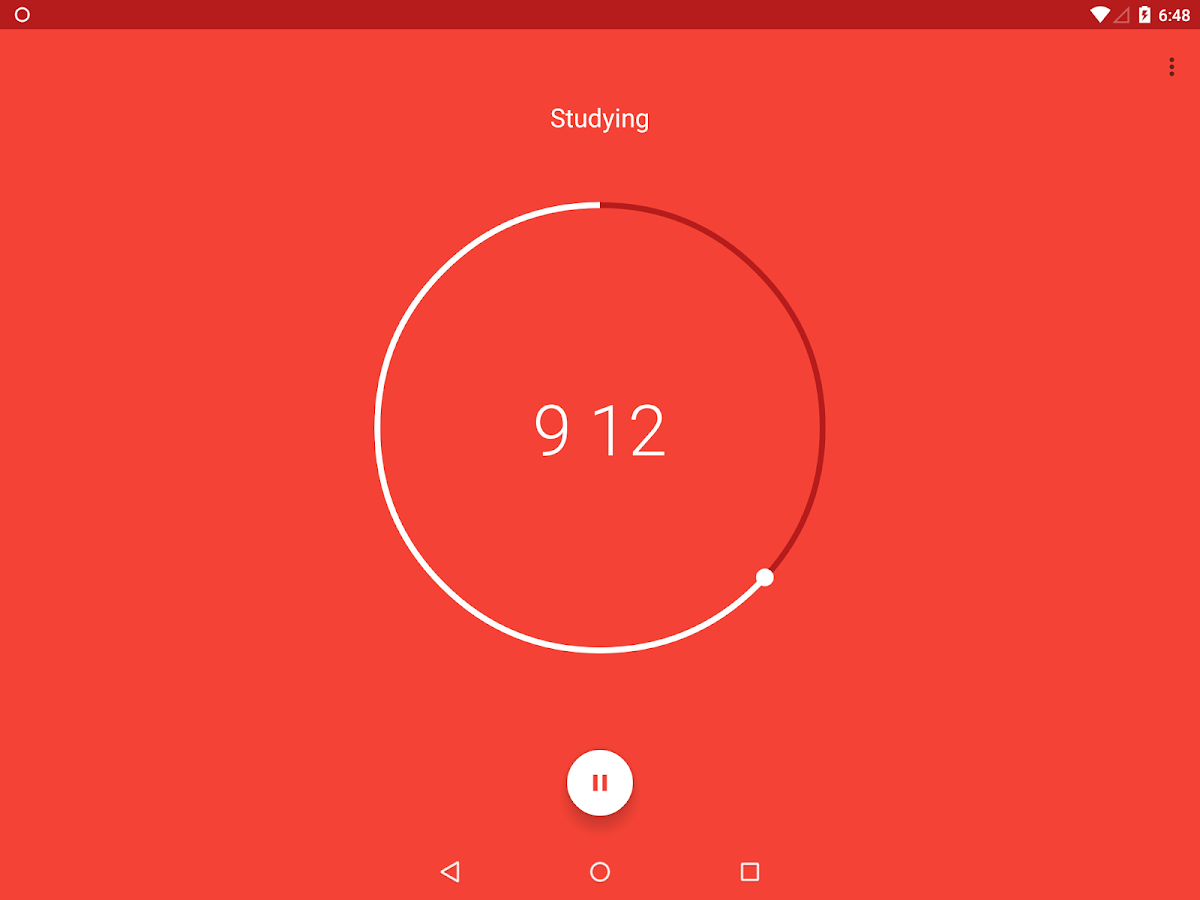Go to the home screen

(x=600, y=872)
